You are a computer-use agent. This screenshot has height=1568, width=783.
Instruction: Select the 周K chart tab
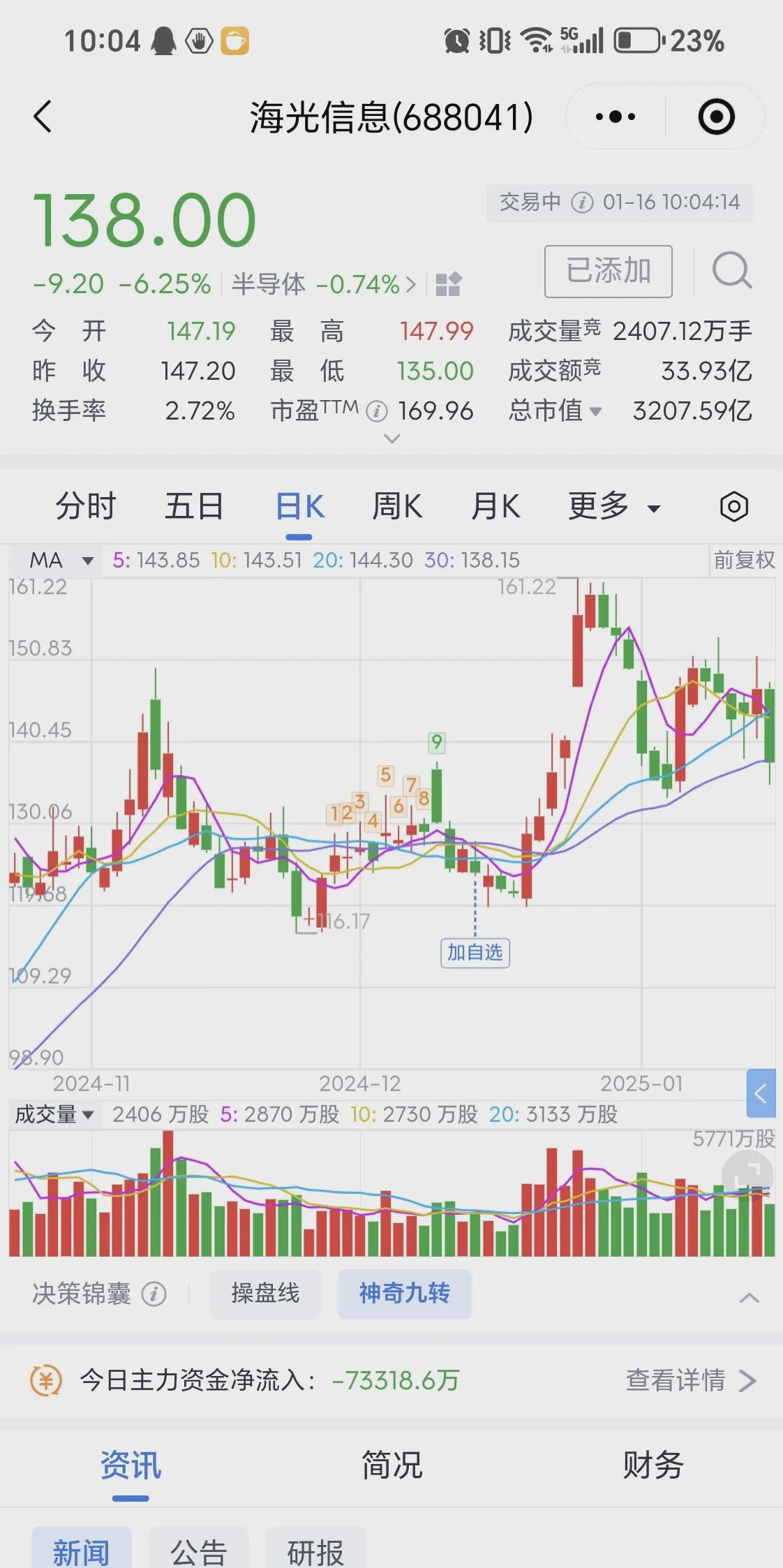pyautogui.click(x=397, y=506)
